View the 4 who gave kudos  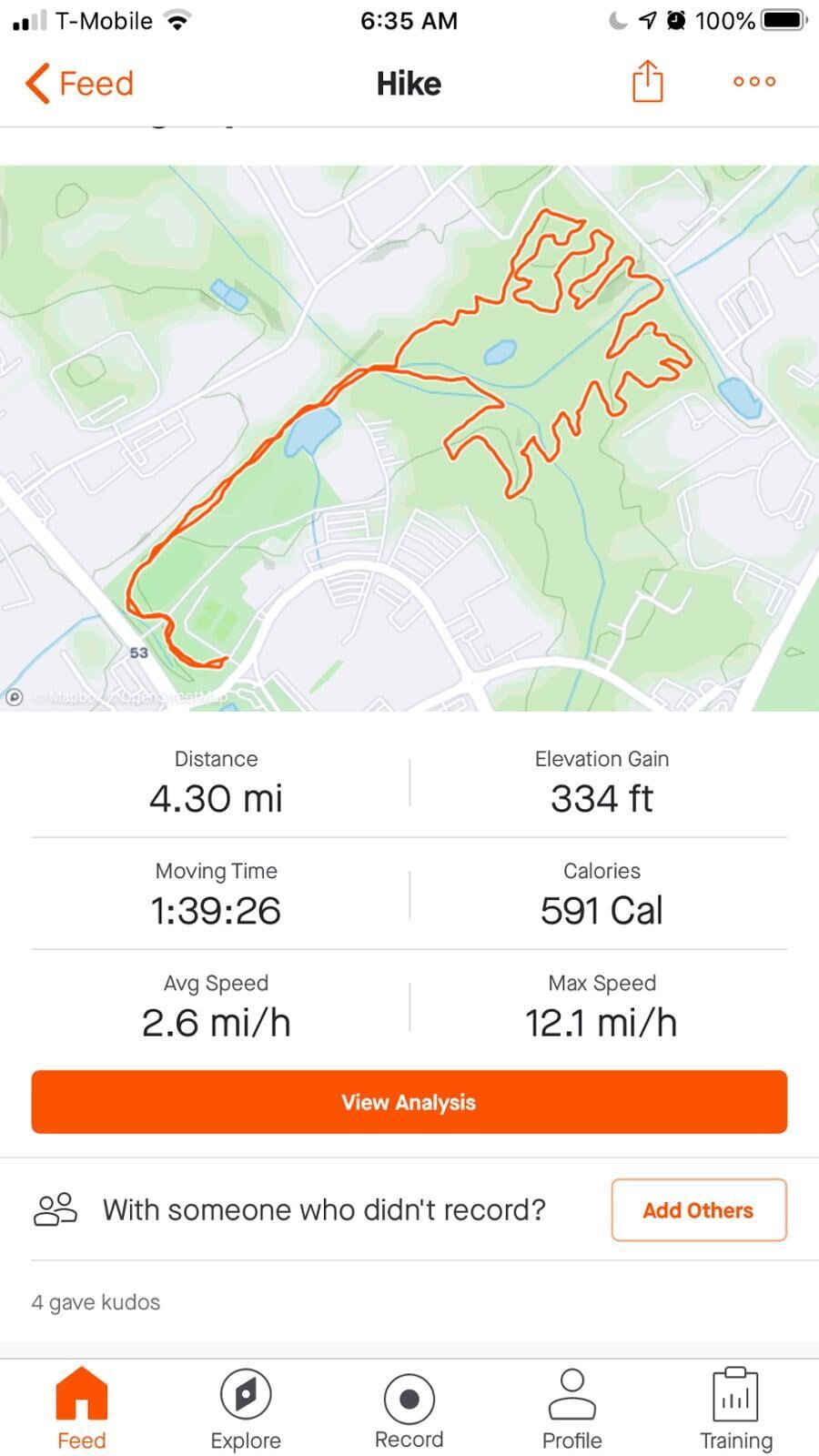96,1302
